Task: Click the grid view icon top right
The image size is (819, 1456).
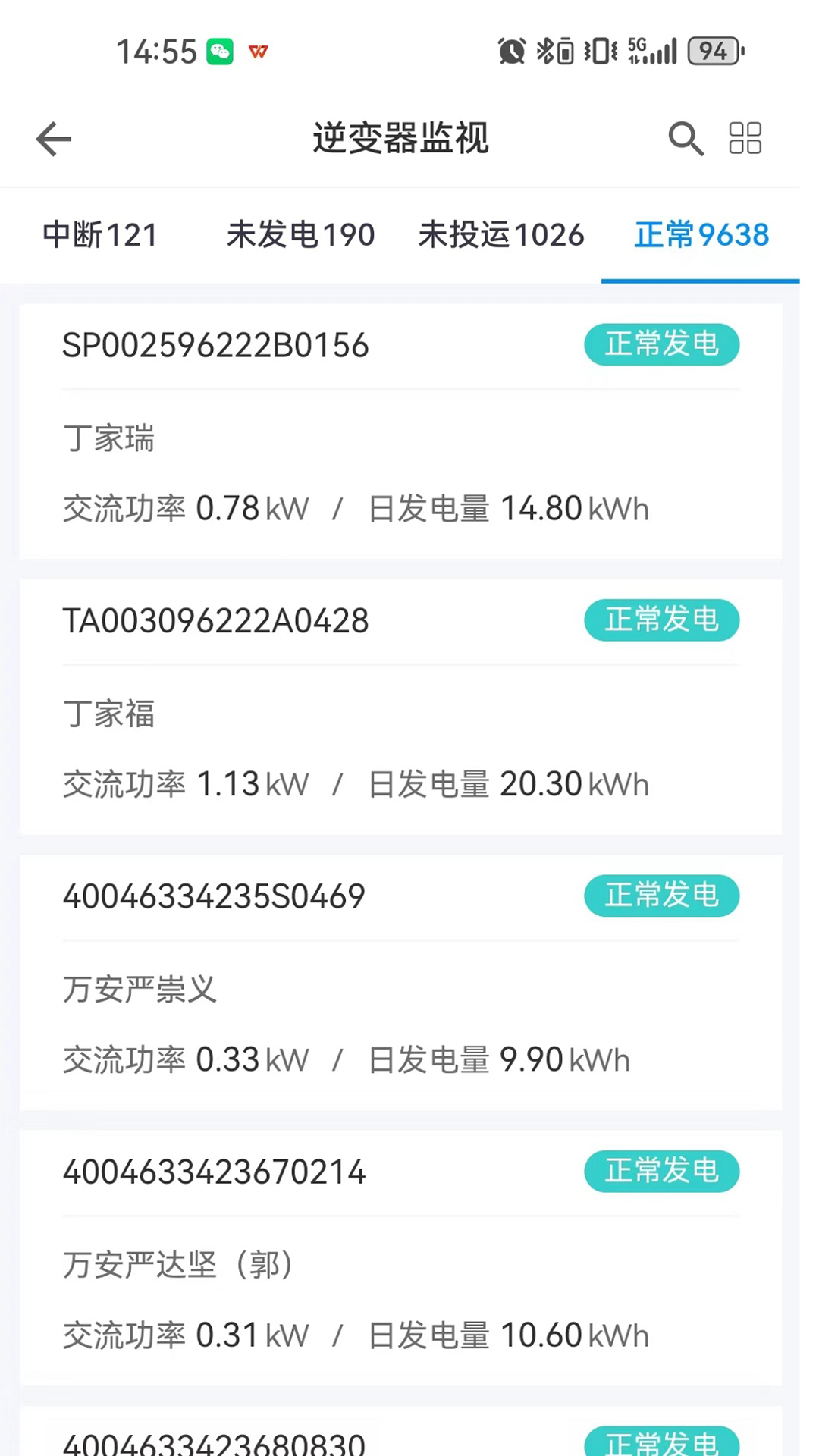Action: 745,139
